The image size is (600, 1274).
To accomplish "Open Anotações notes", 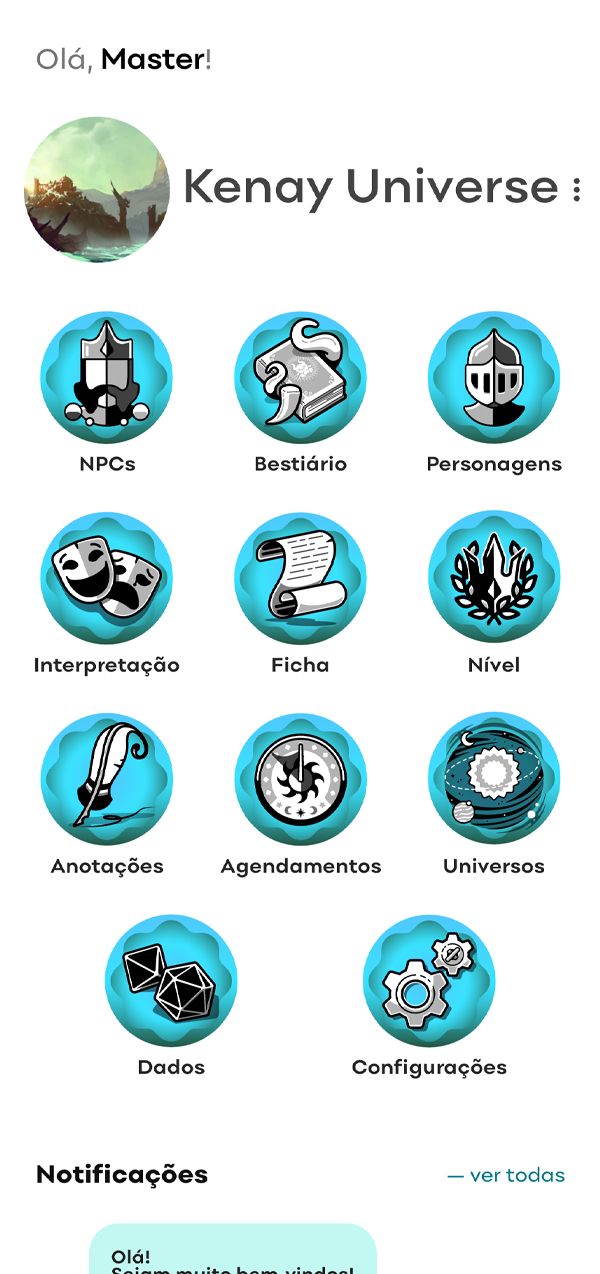I will click(x=107, y=780).
